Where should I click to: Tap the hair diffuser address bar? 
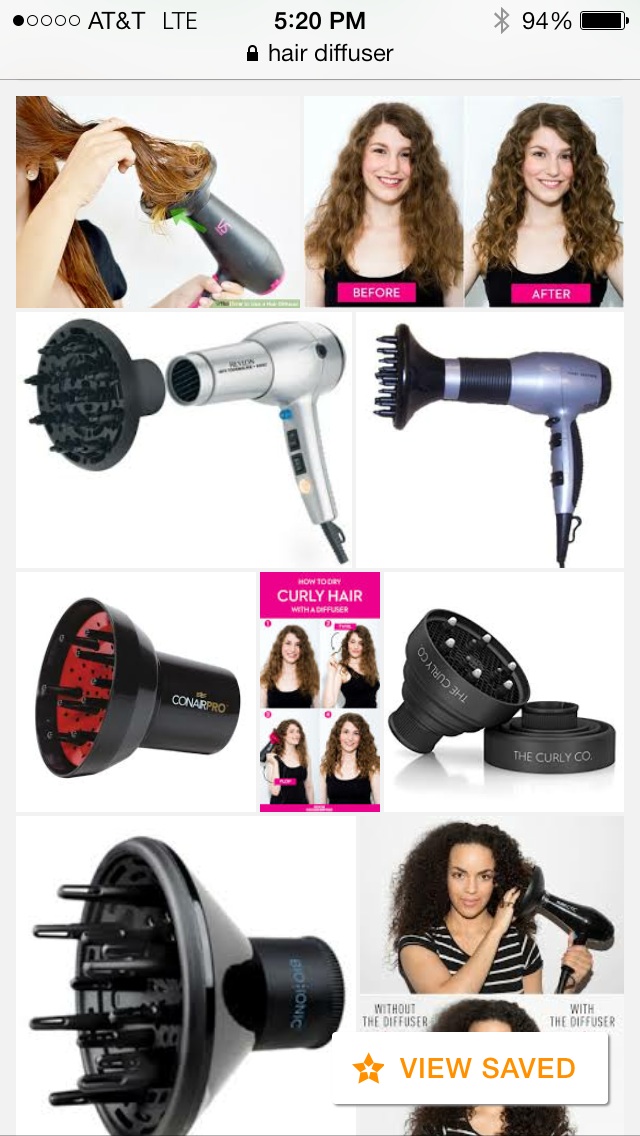pos(320,53)
